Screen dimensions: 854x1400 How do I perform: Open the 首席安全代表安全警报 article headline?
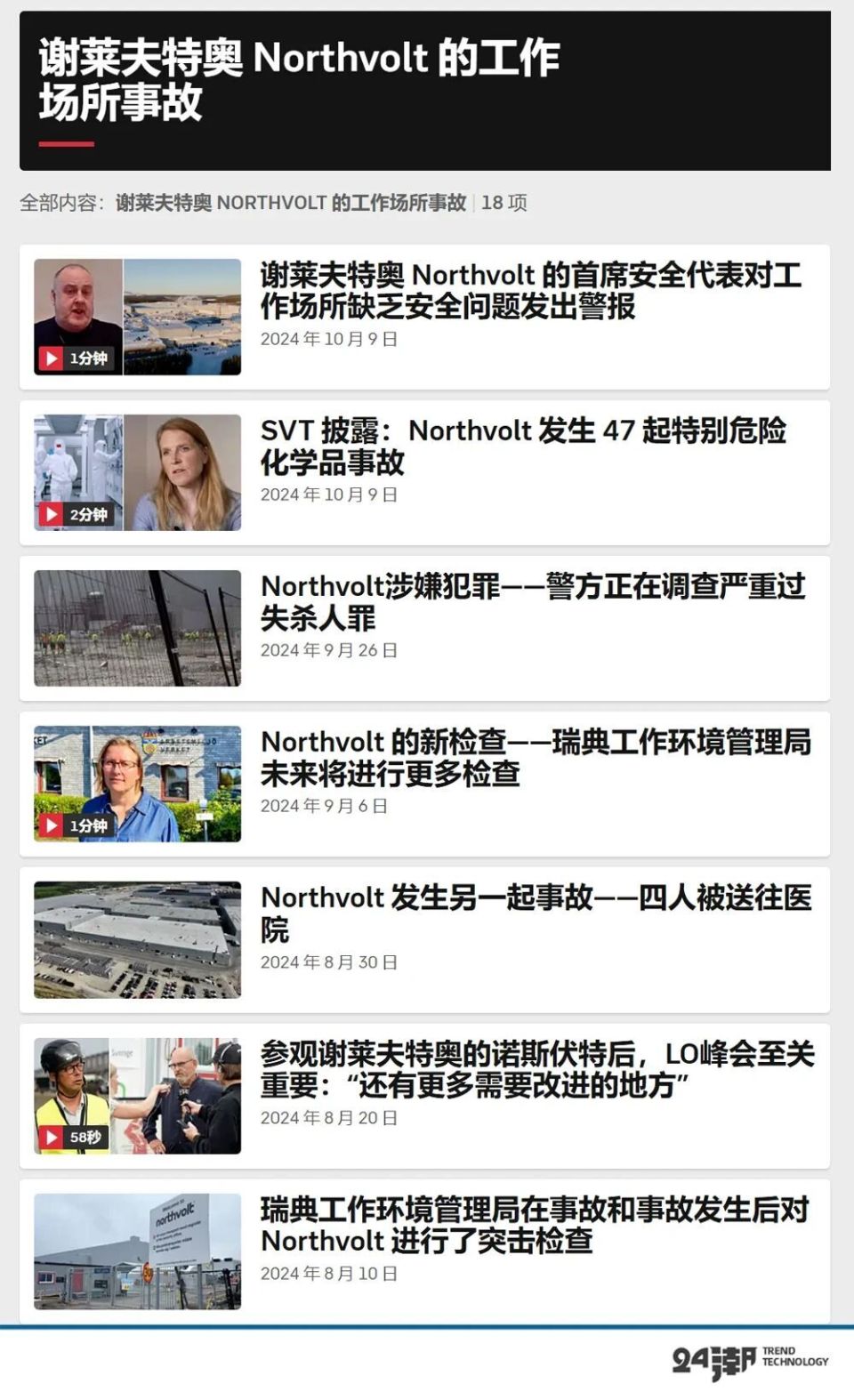[535, 294]
